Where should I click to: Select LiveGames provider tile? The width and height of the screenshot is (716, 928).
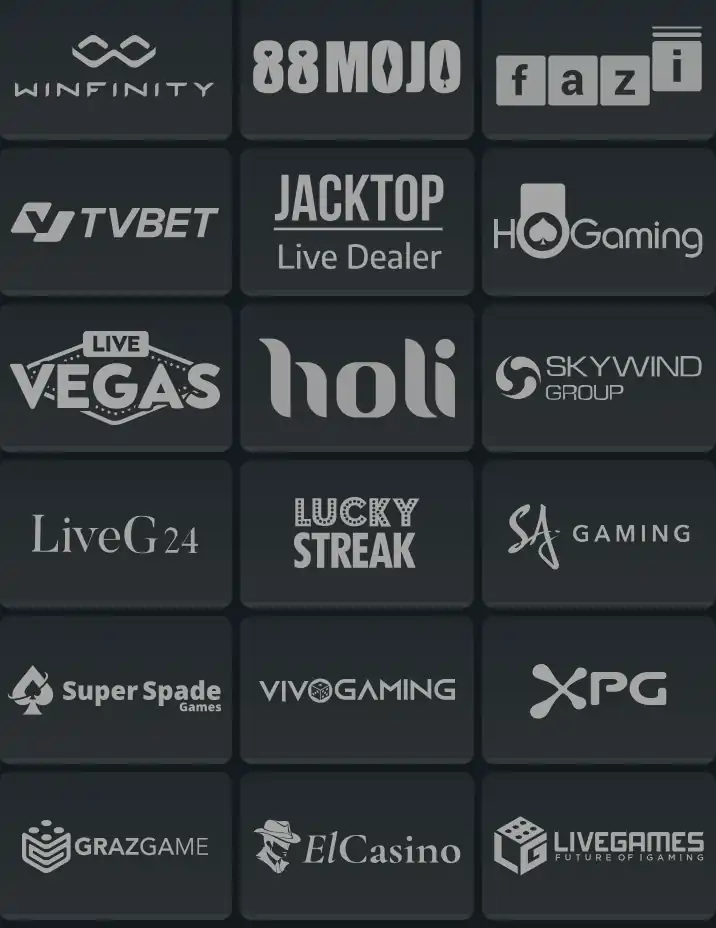click(598, 846)
